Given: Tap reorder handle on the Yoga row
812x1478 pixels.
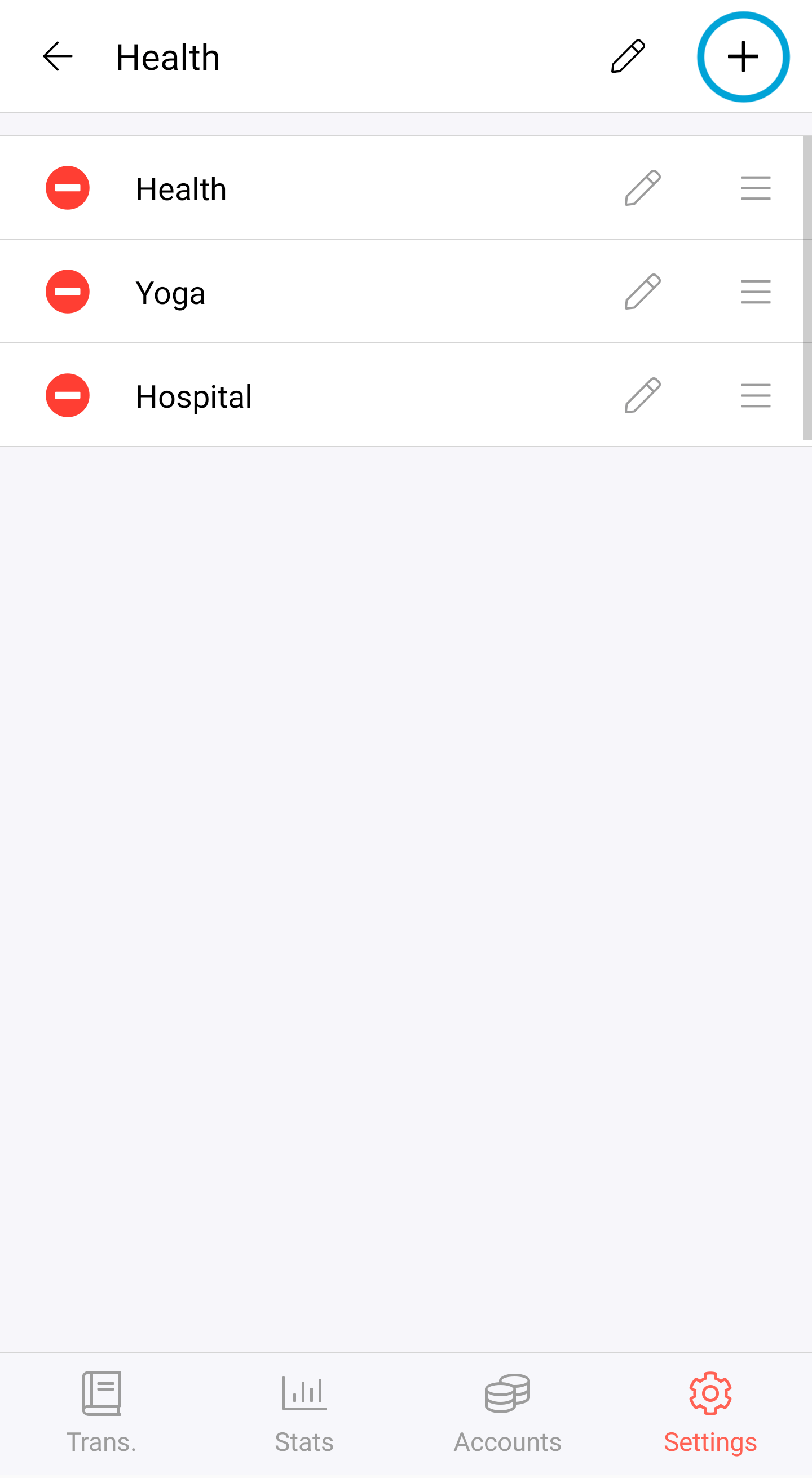Looking at the screenshot, I should (755, 292).
